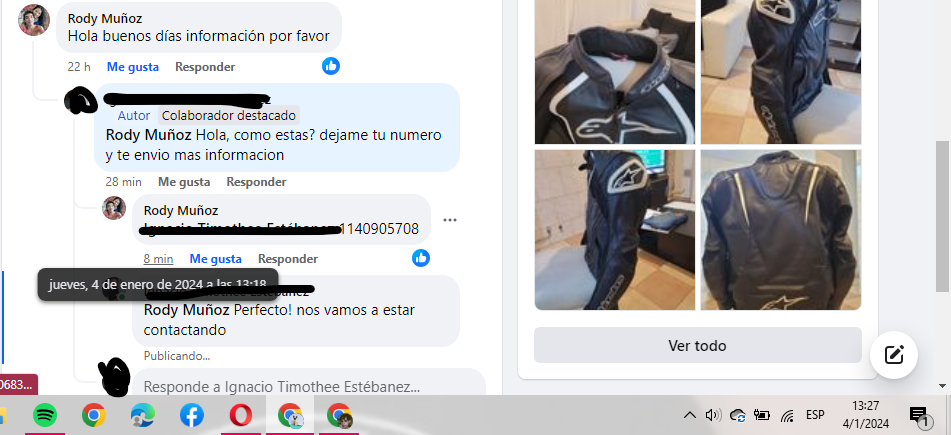This screenshot has height=435, width=951.
Task: Open options menu on Rody's phone number comment
Action: point(450,220)
